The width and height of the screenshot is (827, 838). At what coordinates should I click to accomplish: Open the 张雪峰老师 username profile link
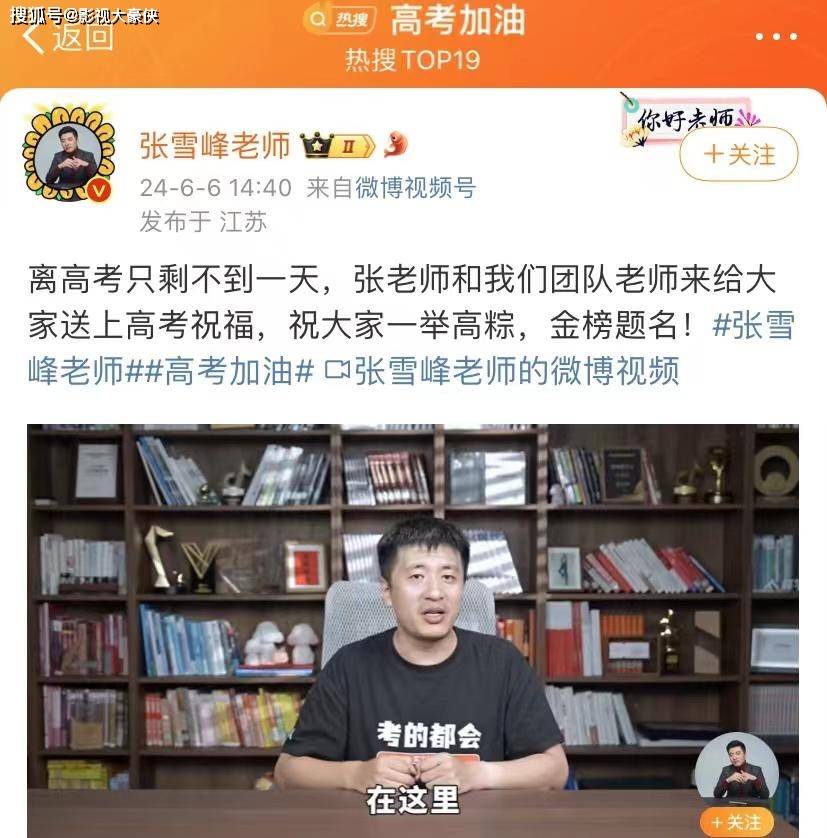coord(214,146)
